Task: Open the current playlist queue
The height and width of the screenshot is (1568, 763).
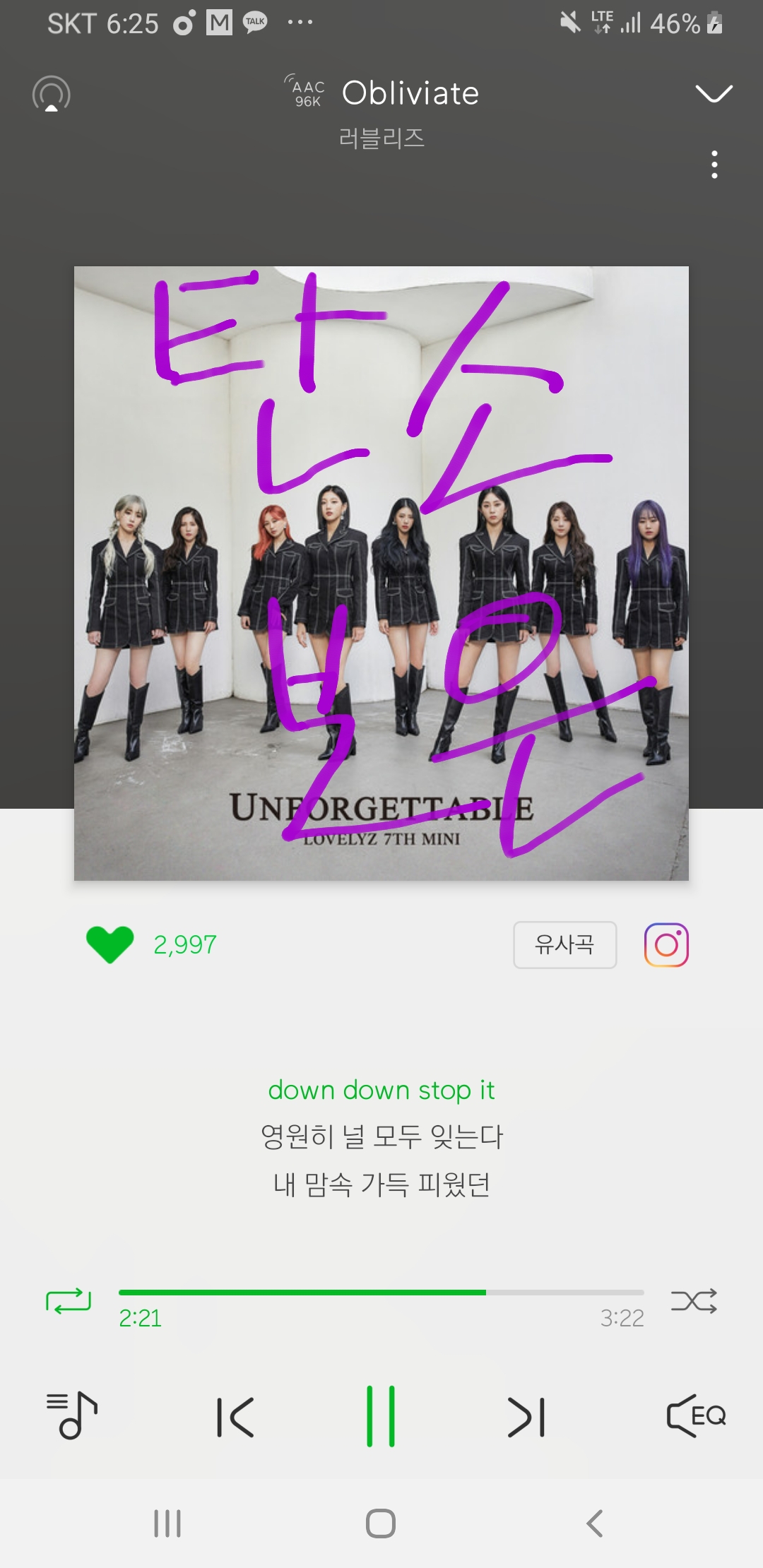Action: (x=71, y=1415)
